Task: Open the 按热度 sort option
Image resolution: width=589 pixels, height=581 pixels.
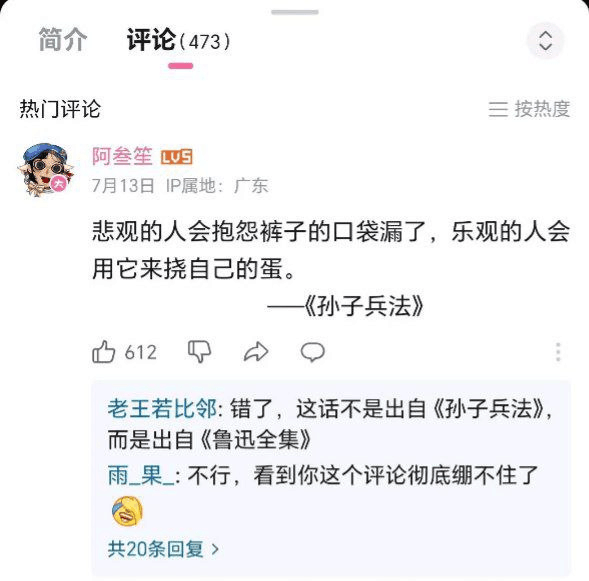Action: pos(529,109)
